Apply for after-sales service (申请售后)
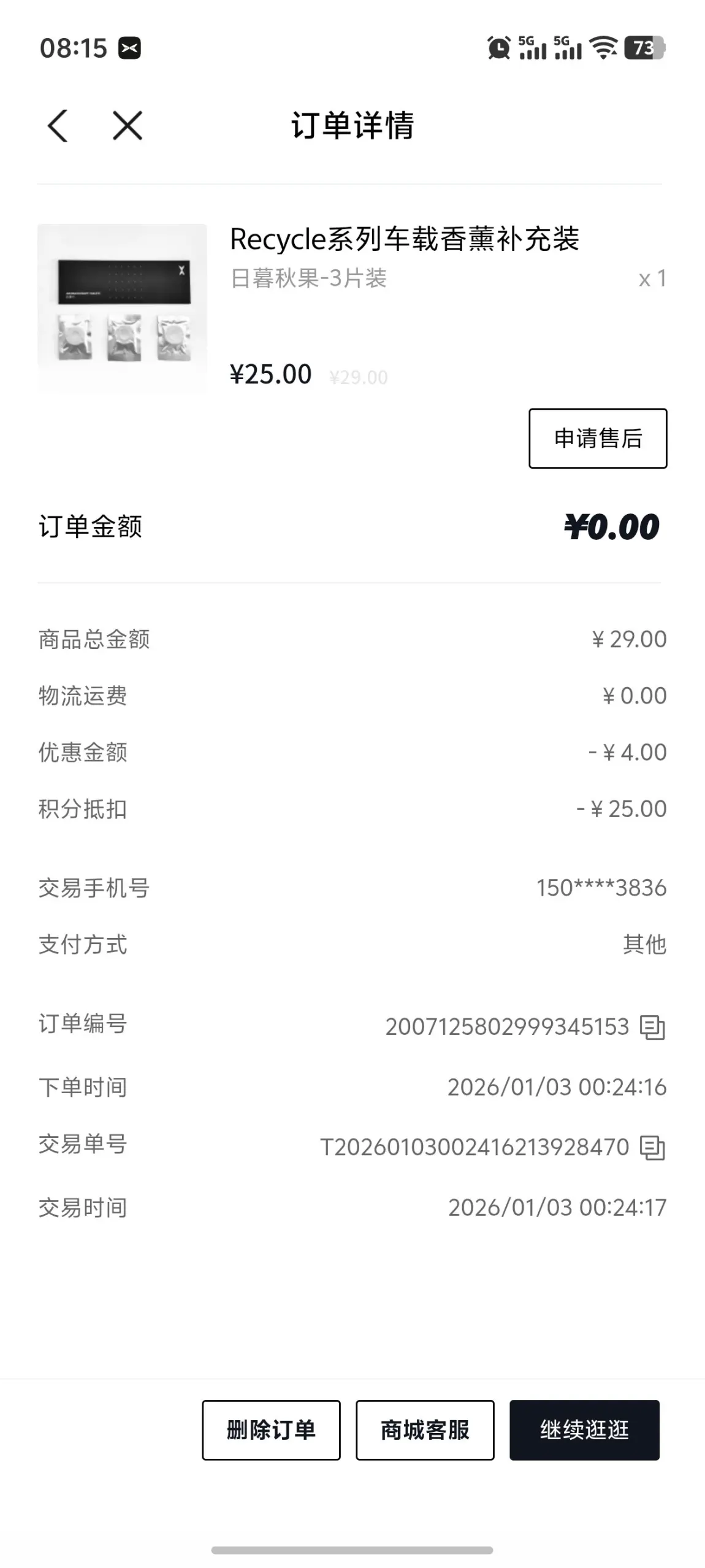Screen dimensions: 705x1568 [597, 439]
